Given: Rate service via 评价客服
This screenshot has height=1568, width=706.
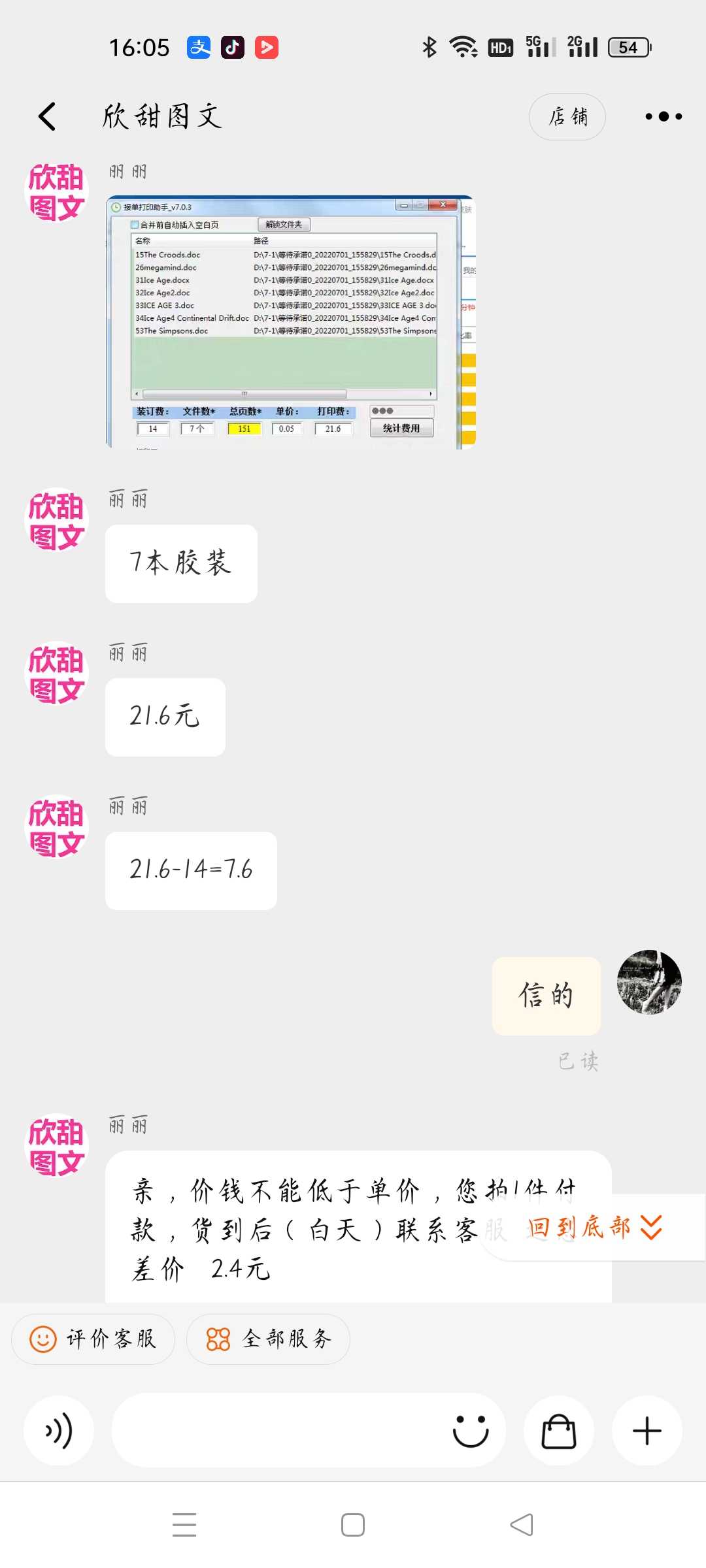Looking at the screenshot, I should point(93,1339).
